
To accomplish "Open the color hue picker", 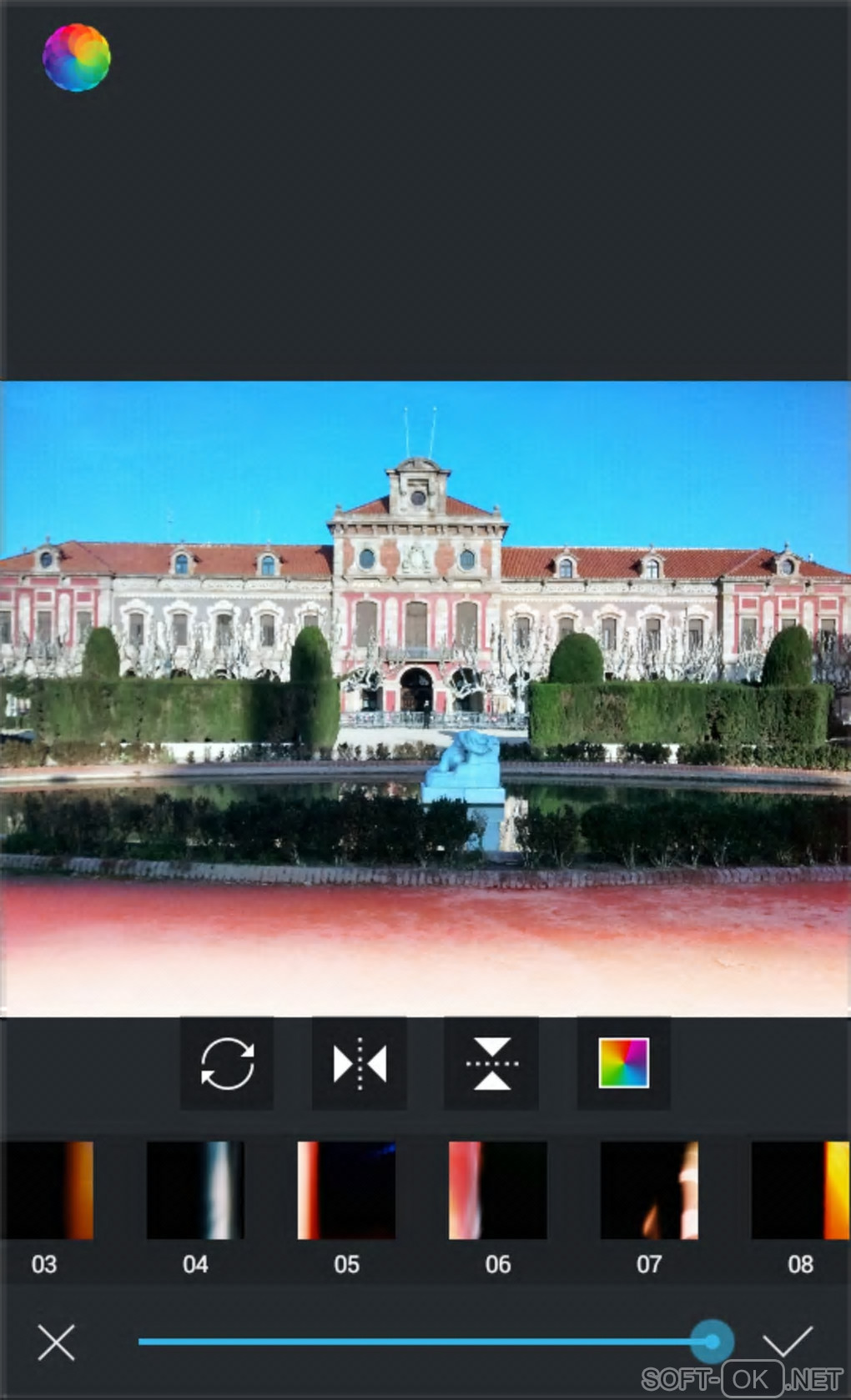I will pyautogui.click(x=623, y=1063).
